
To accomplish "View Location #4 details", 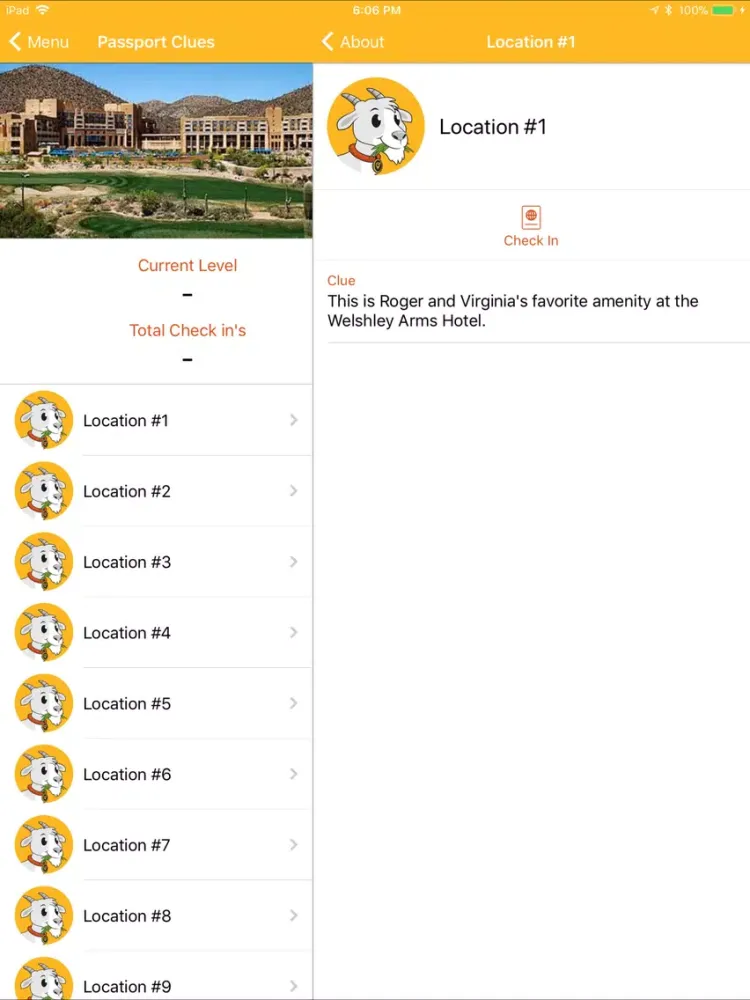I will [x=156, y=633].
